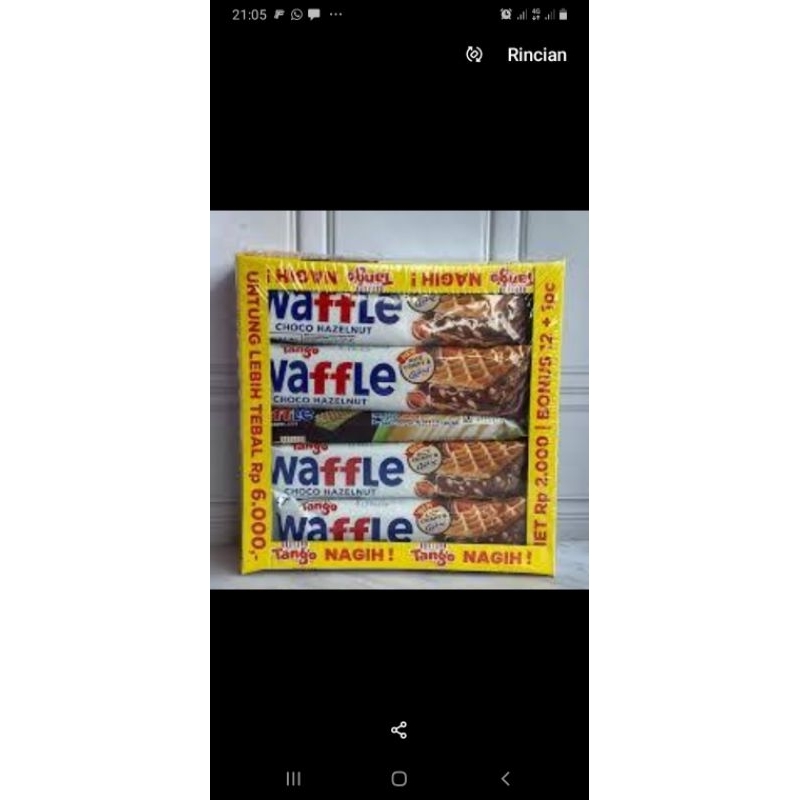Open recent apps from the navigation bar

pyautogui.click(x=293, y=778)
